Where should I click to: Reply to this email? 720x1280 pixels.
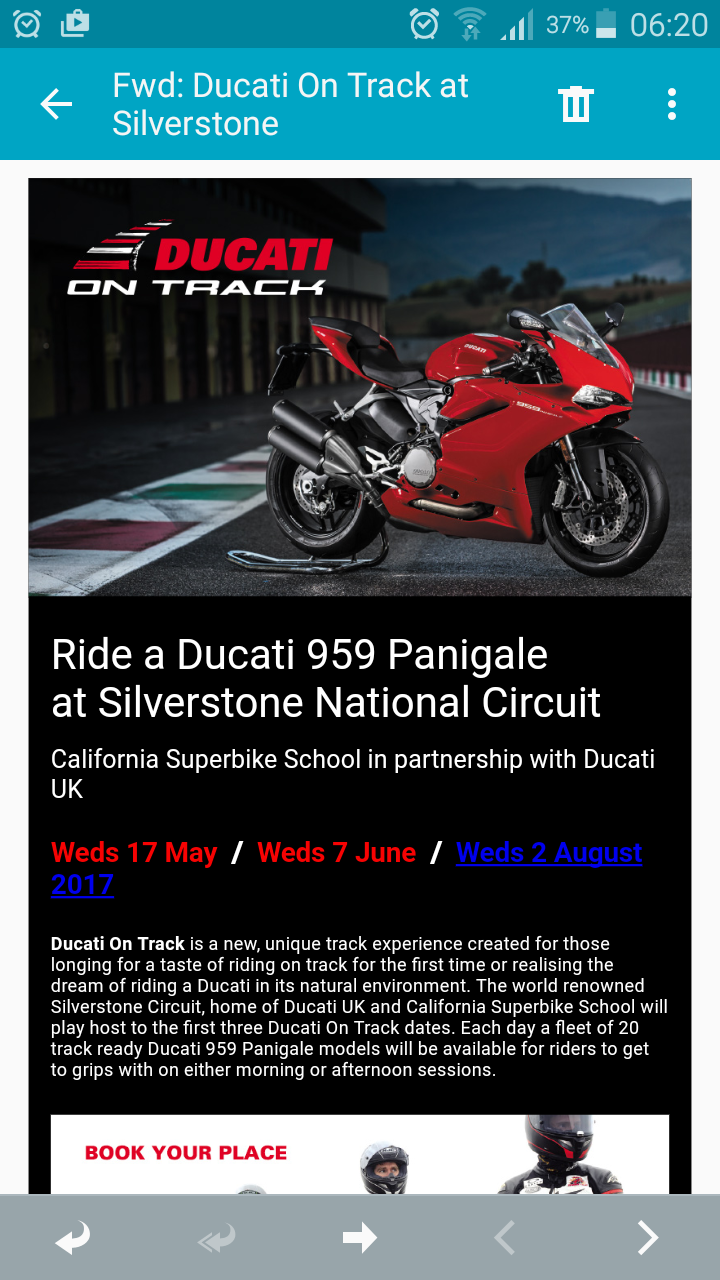click(x=72, y=1238)
